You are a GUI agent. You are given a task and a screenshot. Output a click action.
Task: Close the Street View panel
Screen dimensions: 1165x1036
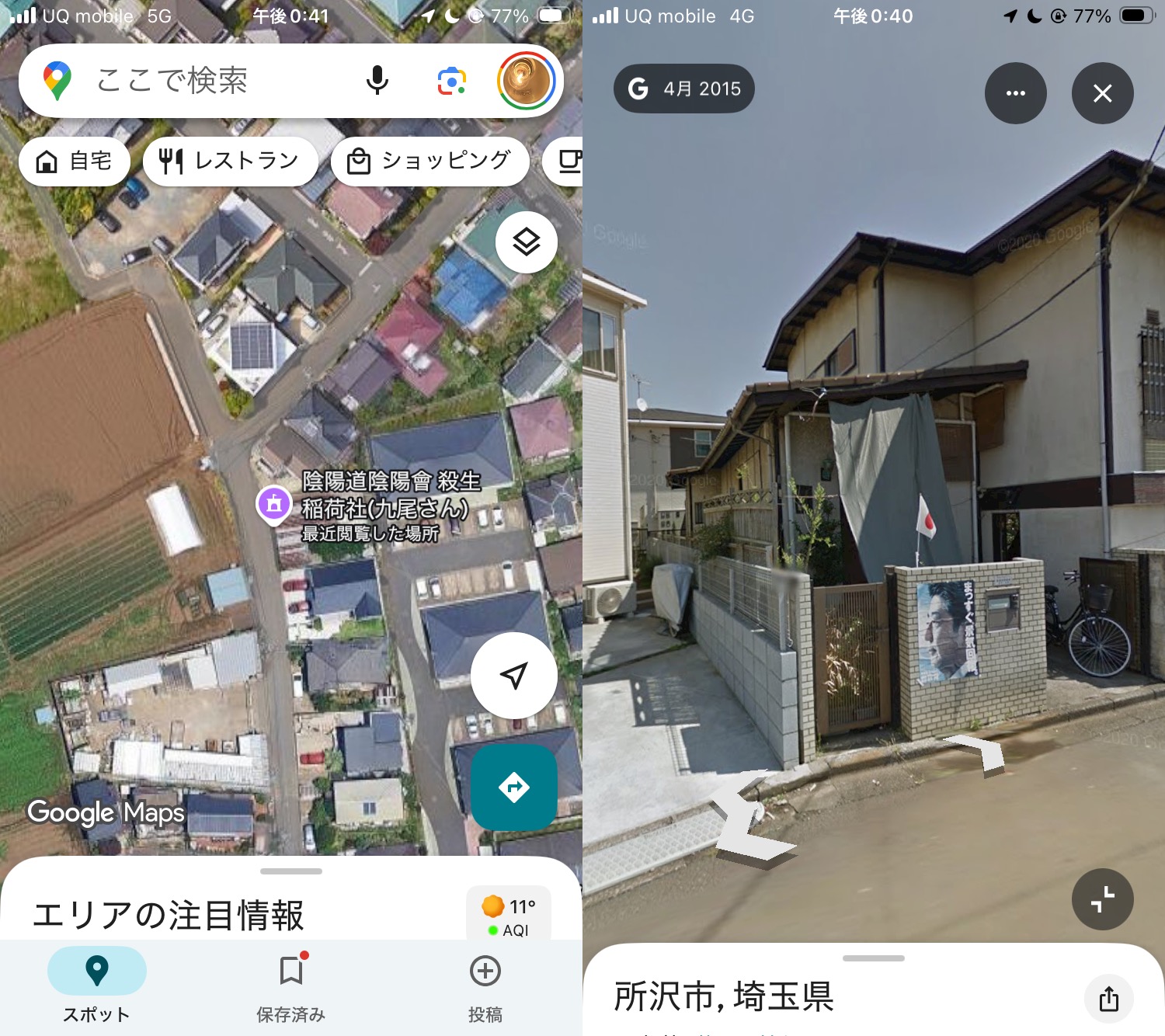click(1102, 93)
